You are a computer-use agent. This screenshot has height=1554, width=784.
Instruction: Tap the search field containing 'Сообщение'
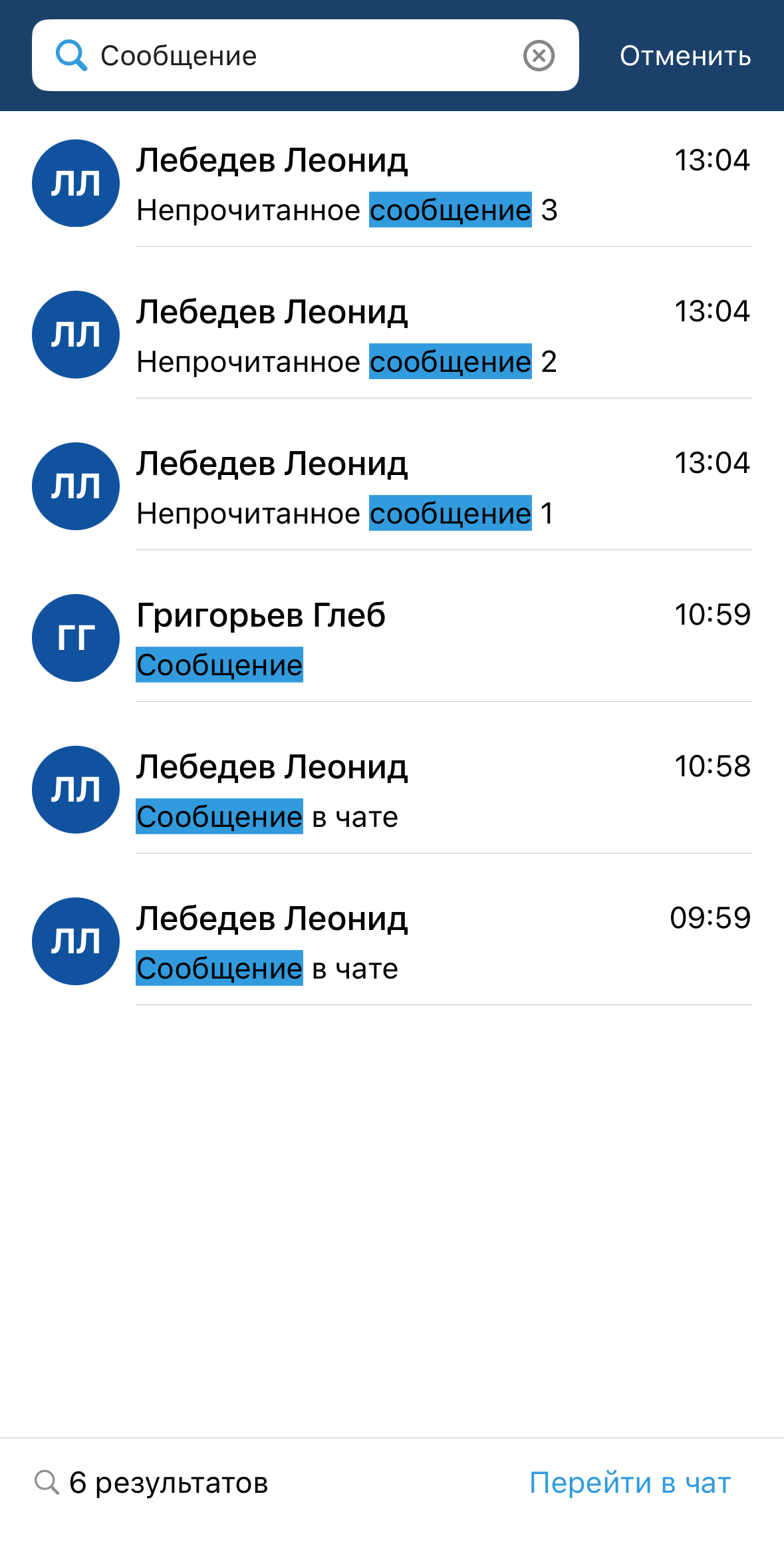(299, 56)
